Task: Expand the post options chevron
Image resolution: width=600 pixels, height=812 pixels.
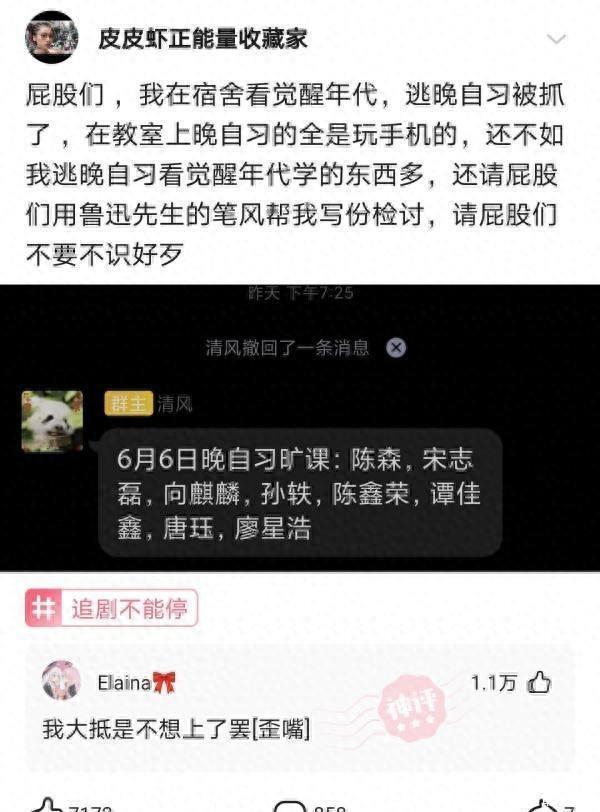Action: coord(557,38)
